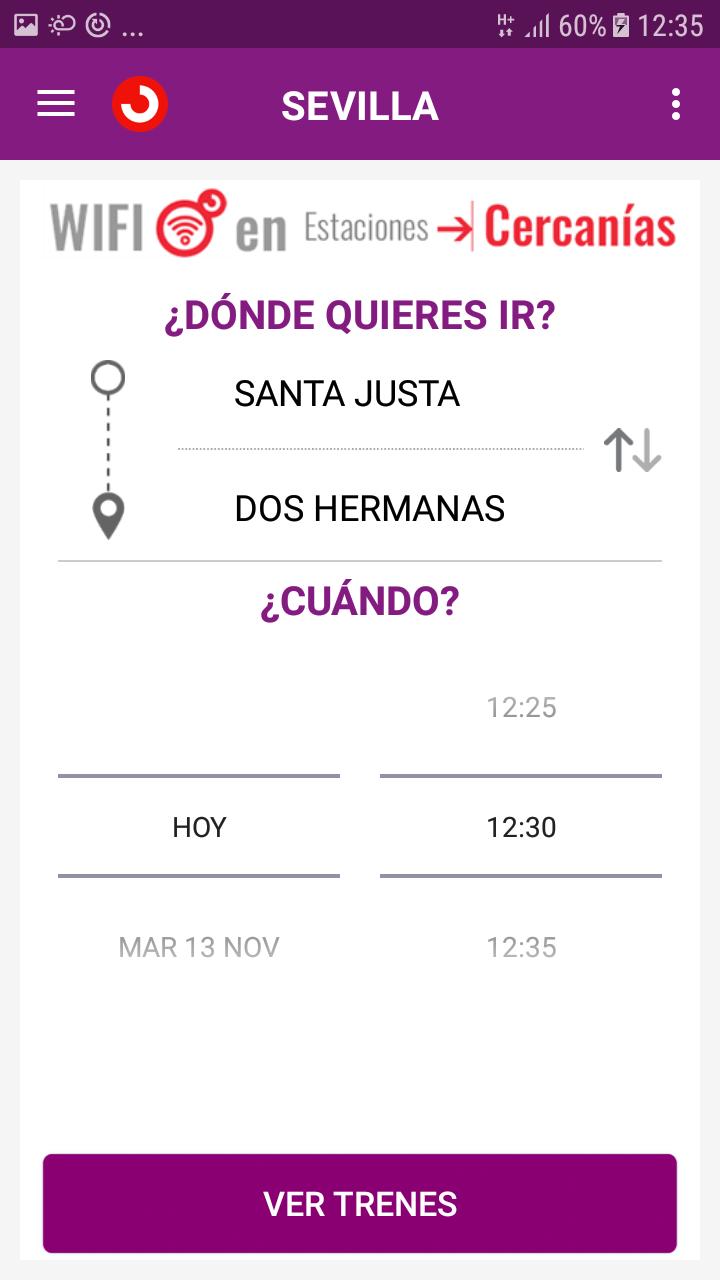This screenshot has height=1280, width=720.
Task: Open the overflow menu with three dots
Action: (676, 104)
